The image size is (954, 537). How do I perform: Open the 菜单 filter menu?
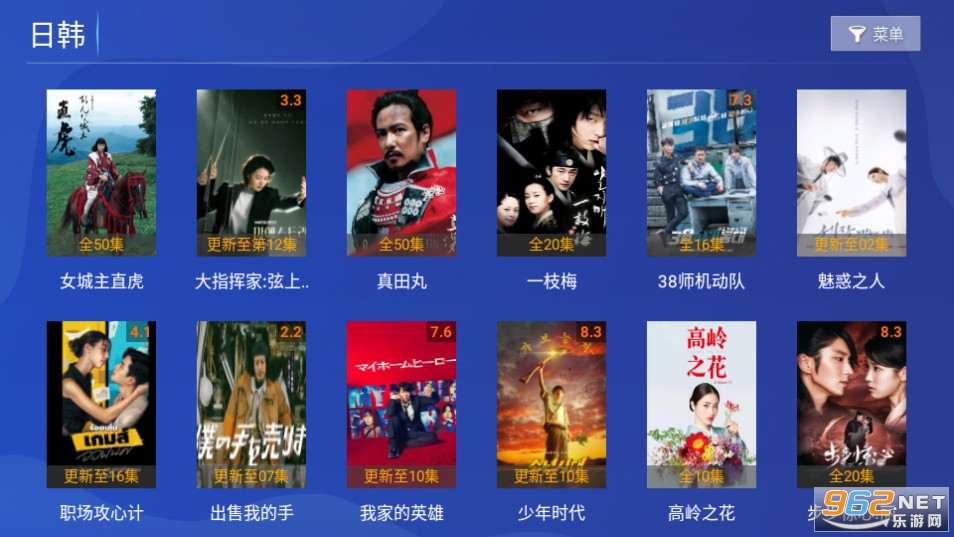[875, 34]
